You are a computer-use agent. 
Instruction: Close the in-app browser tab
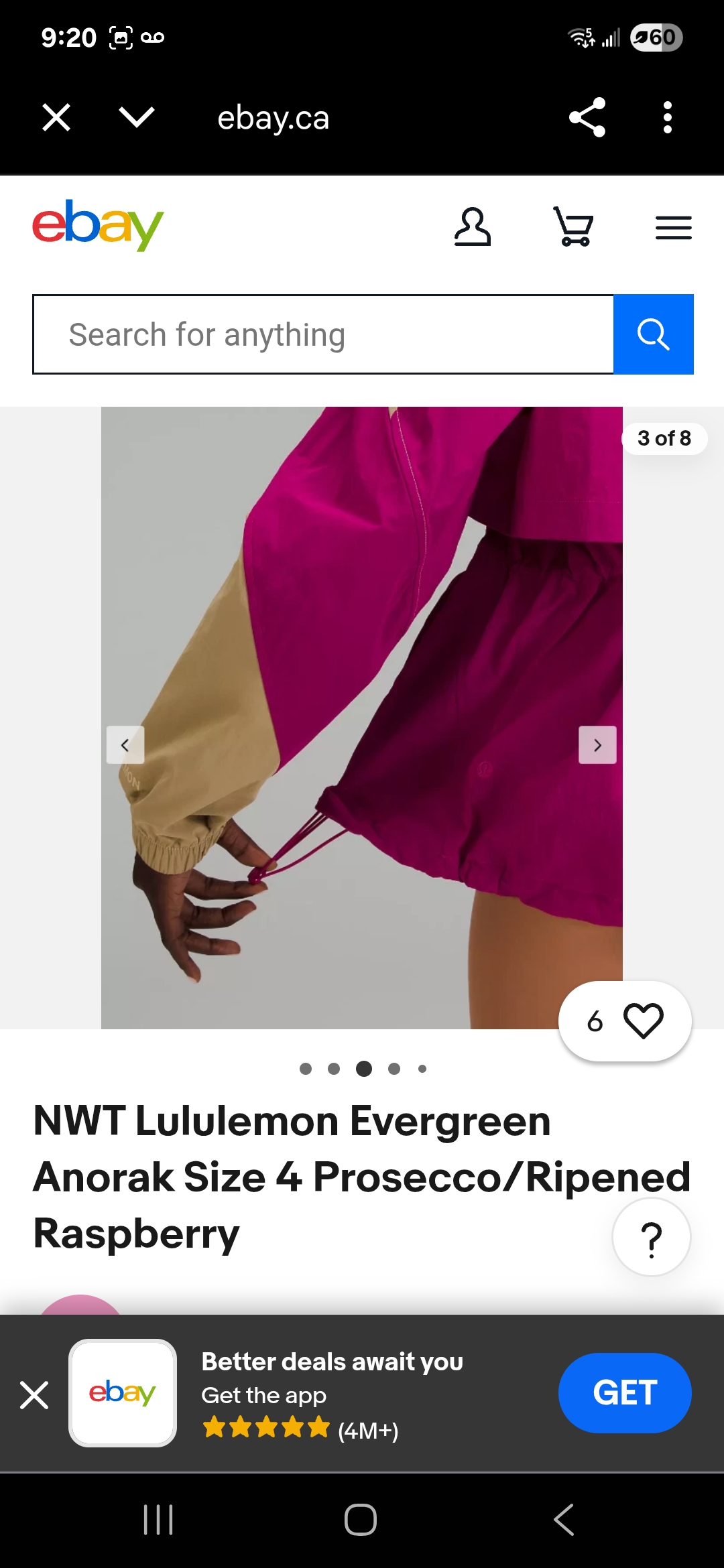click(56, 117)
